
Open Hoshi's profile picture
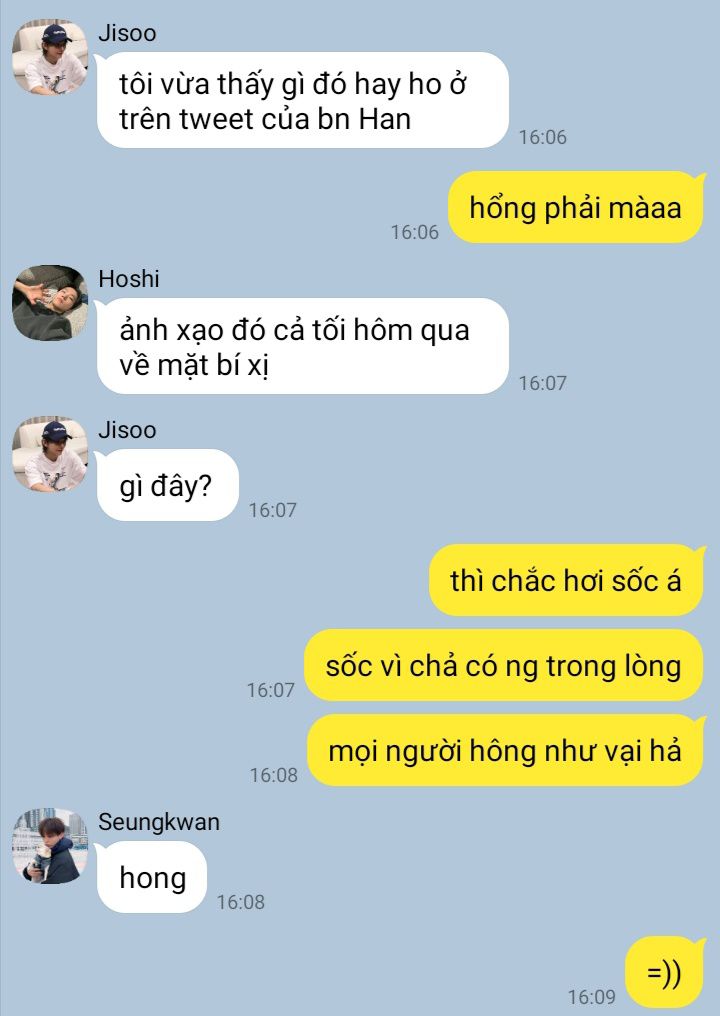50,302
